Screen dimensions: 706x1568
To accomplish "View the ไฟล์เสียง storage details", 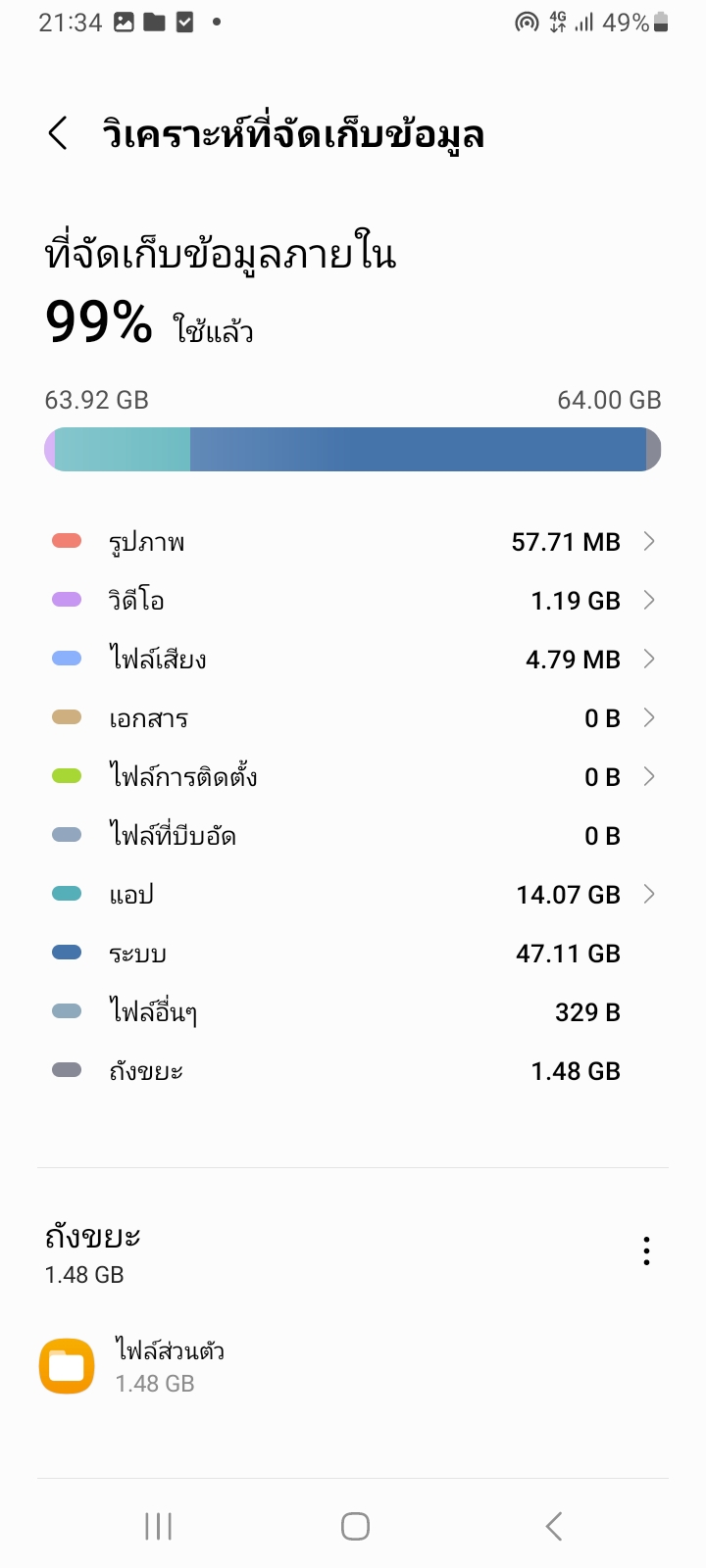I will [353, 660].
